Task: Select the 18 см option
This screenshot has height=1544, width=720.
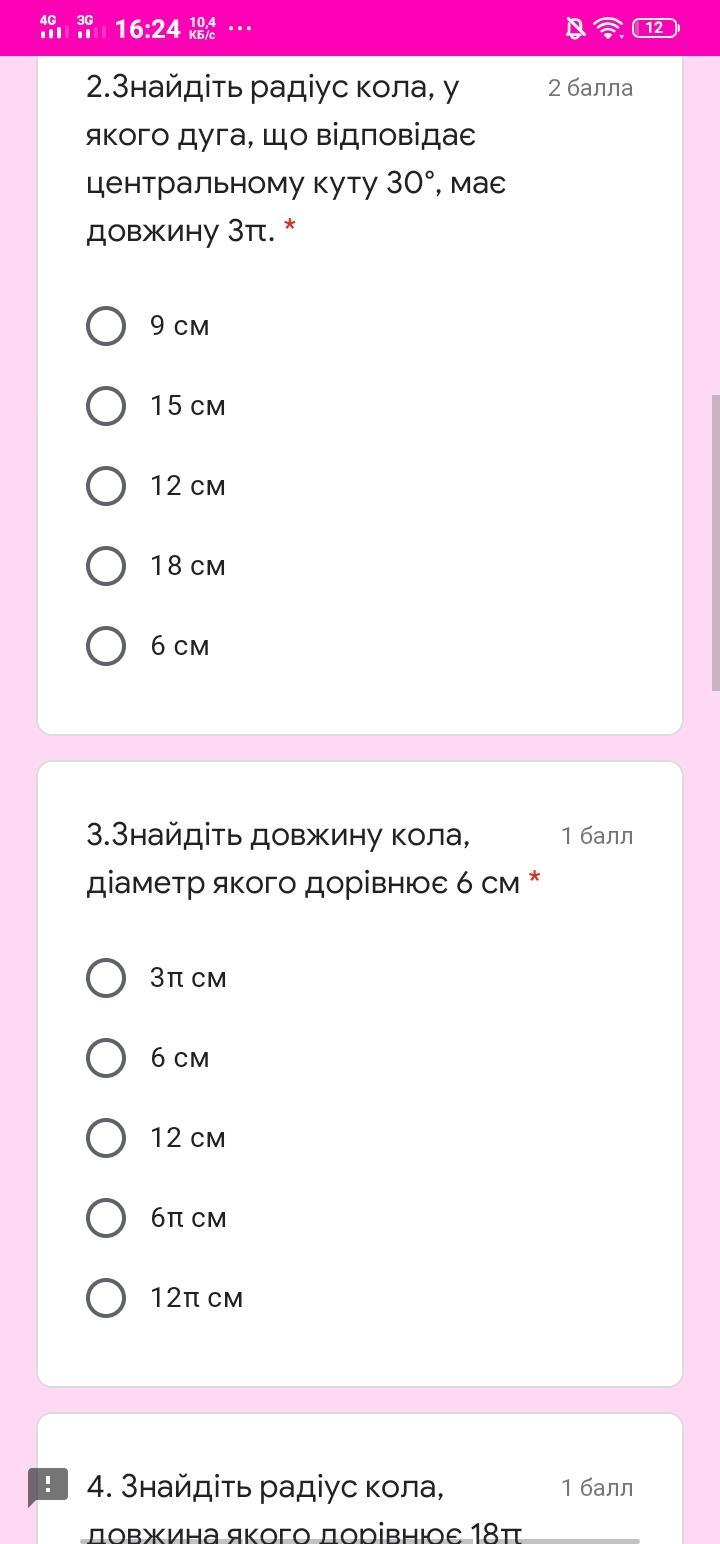Action: tap(106, 566)
